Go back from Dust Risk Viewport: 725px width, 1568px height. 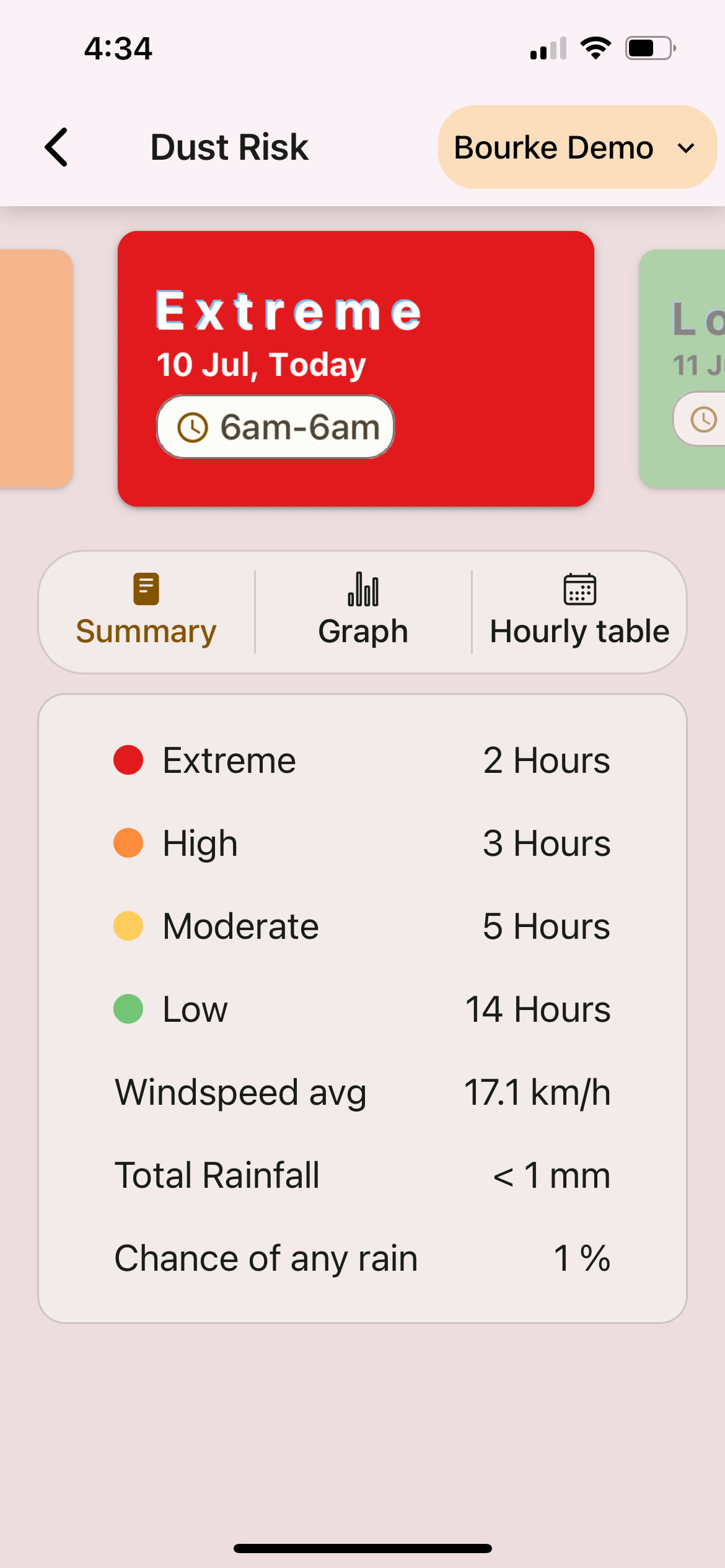coord(56,147)
